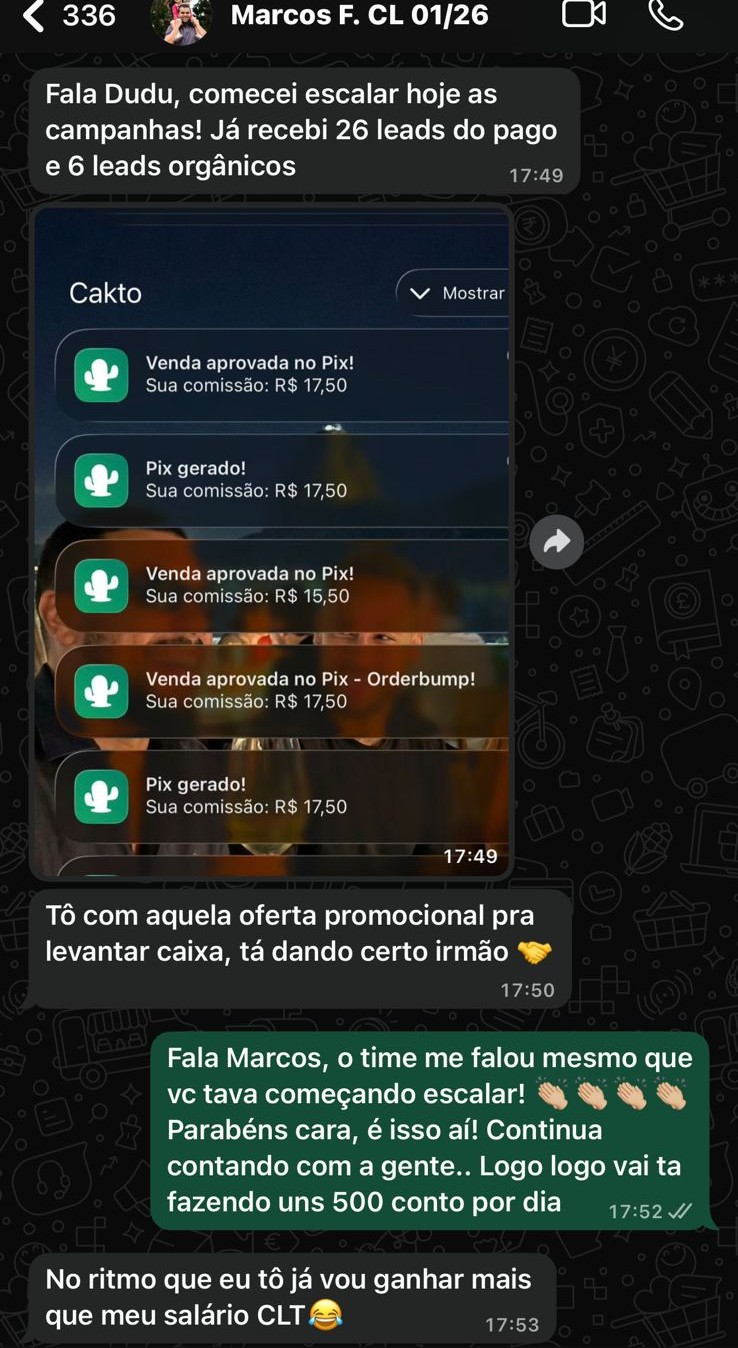Tap the Cakto icon on the "Pix gerado!" notification
Screen dimensions: 738x1348
[100, 481]
